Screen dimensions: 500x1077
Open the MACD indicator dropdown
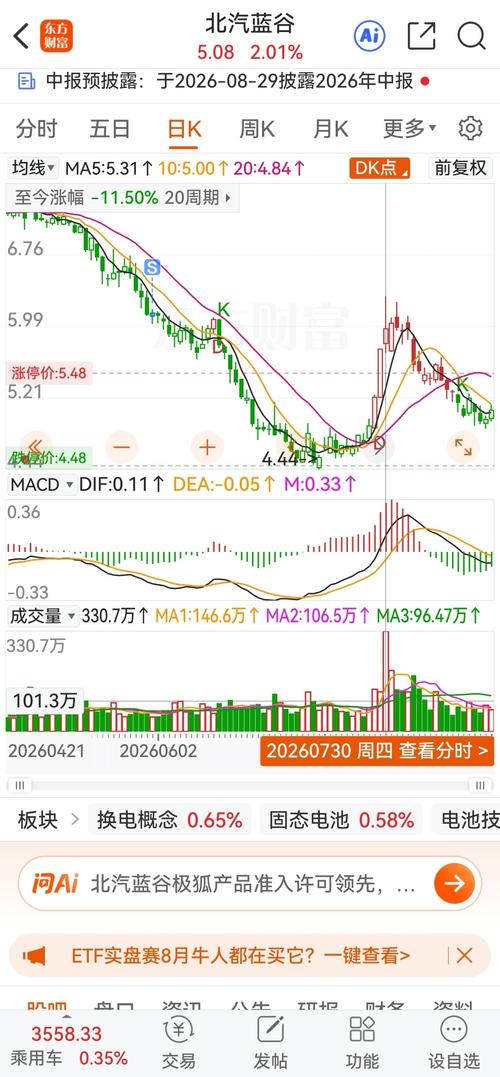coord(41,484)
